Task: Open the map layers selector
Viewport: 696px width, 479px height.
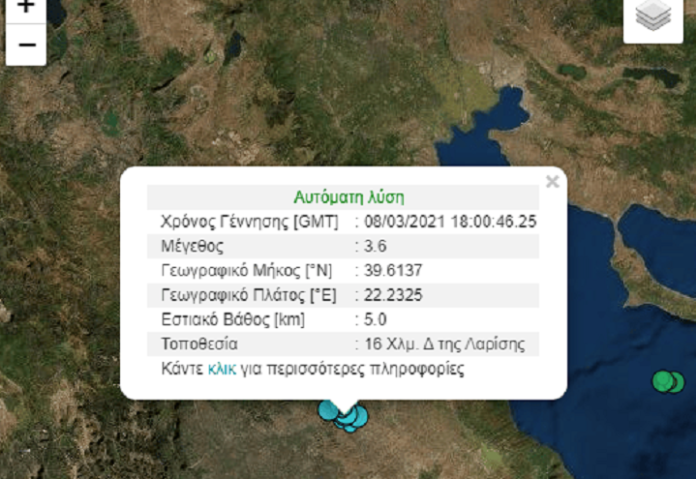Action: coord(652,17)
